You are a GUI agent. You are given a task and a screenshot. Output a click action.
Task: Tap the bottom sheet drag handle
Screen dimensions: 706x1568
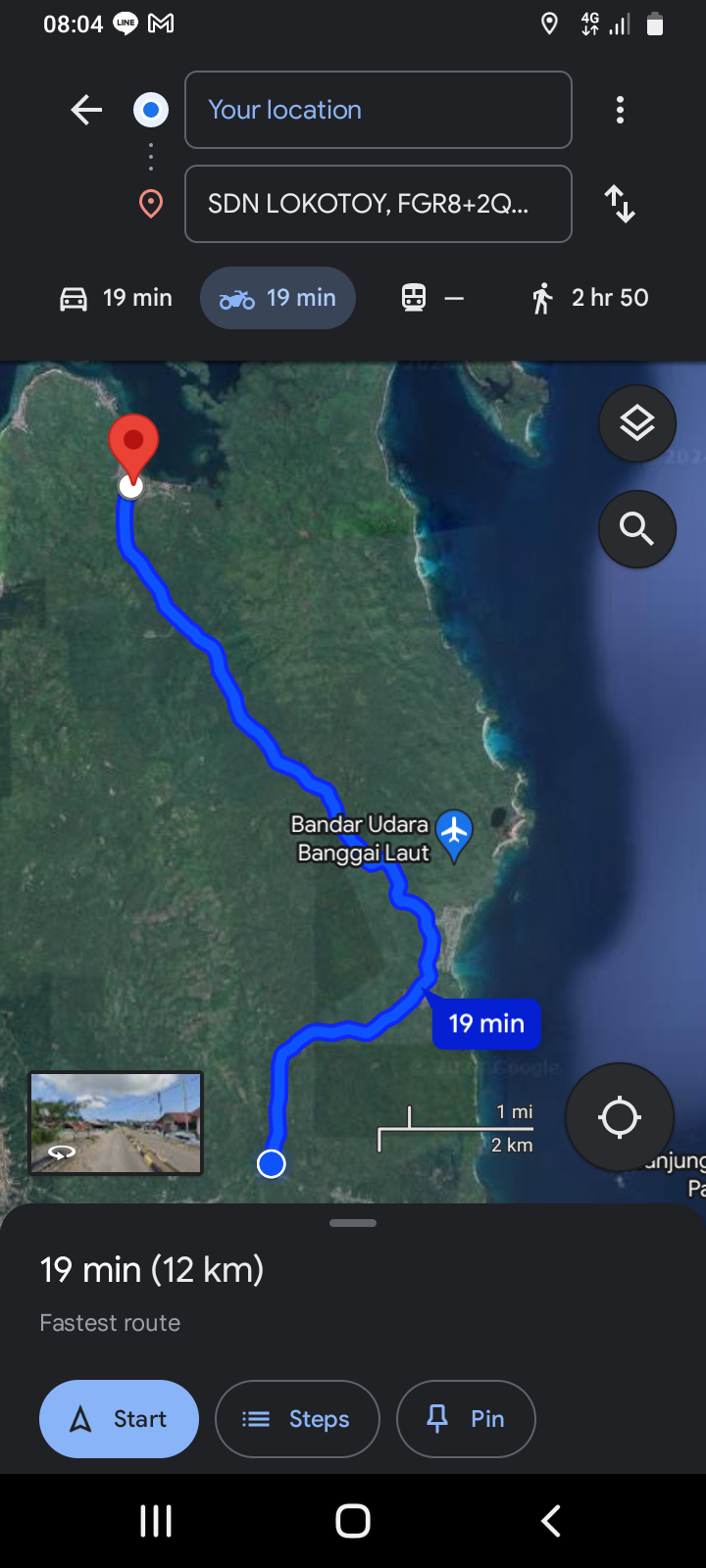pyautogui.click(x=353, y=1223)
